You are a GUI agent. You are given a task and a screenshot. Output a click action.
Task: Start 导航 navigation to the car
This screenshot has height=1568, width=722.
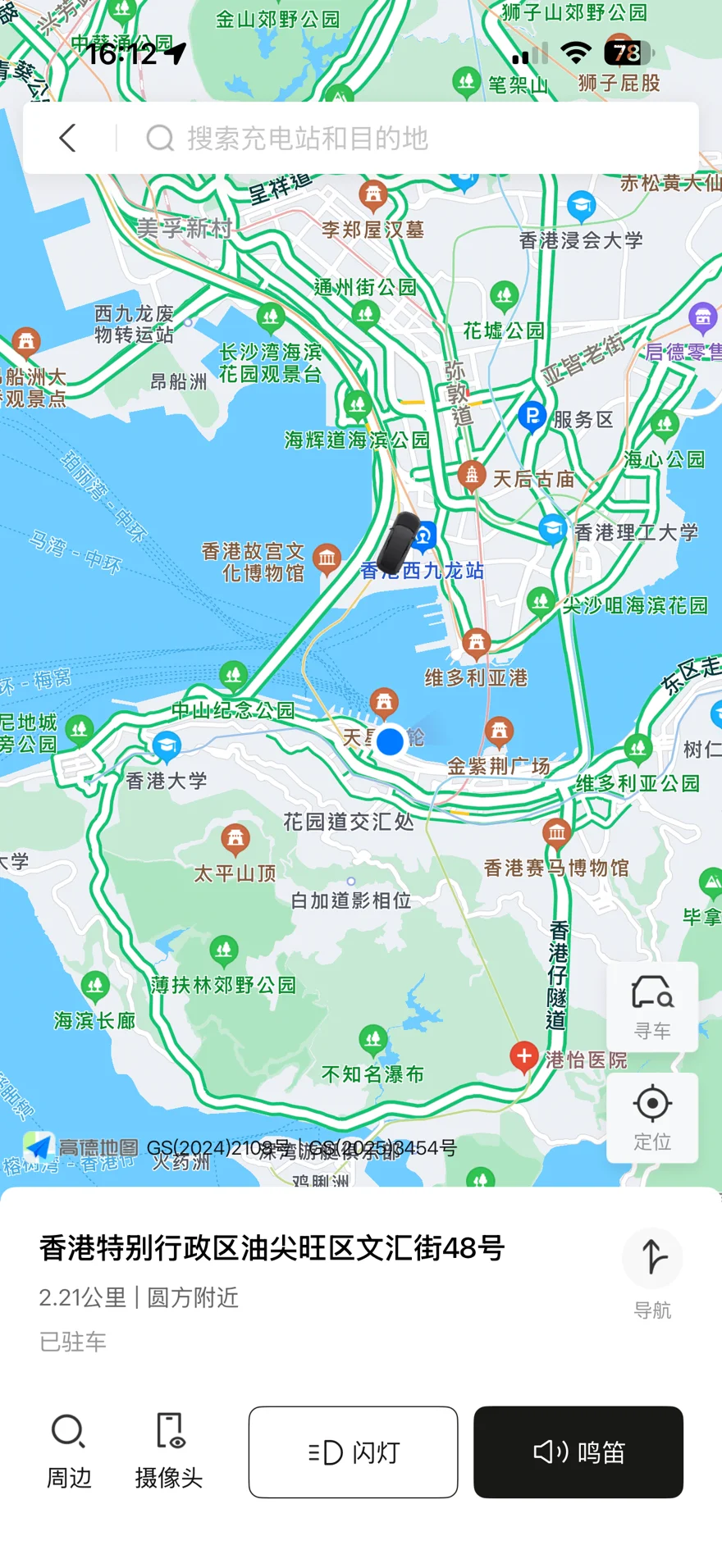point(652,1272)
